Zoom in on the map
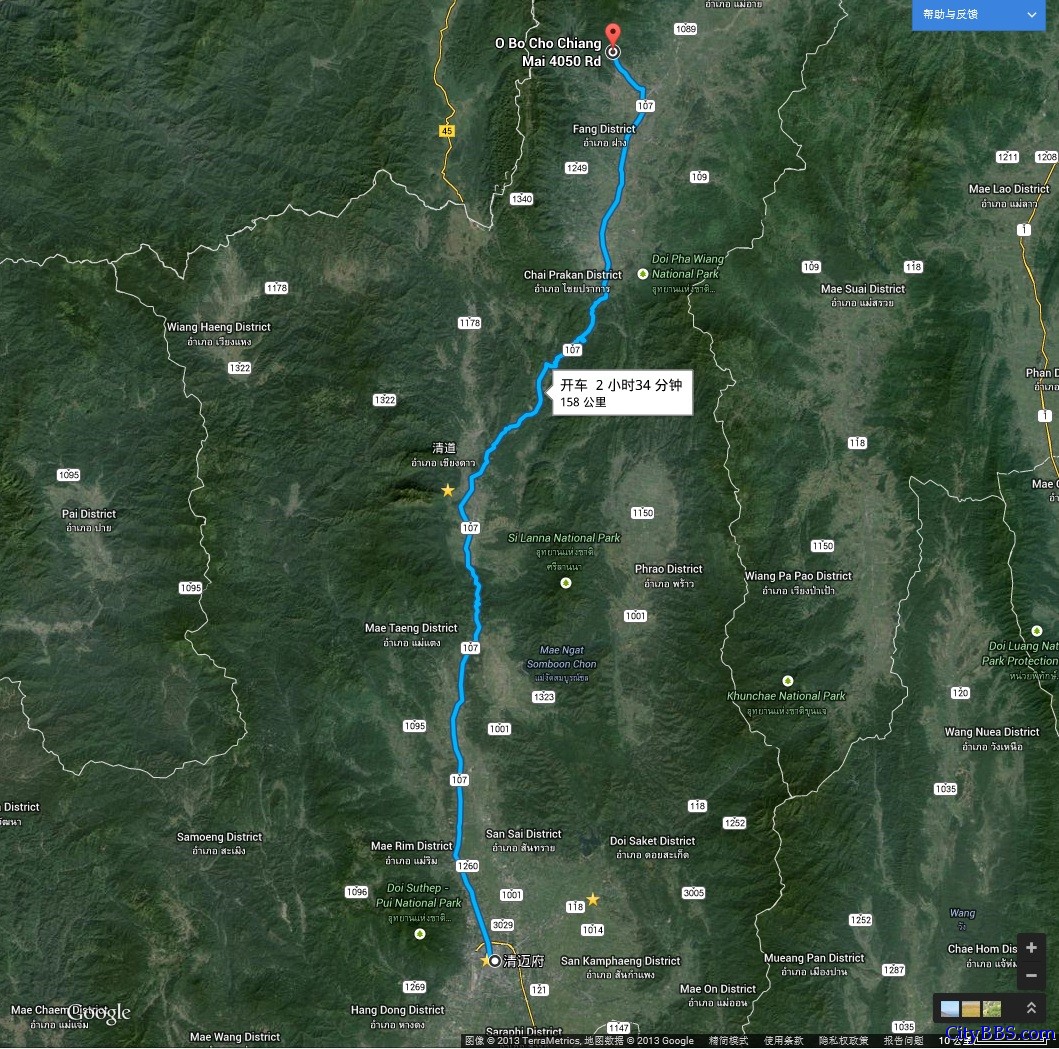The width and height of the screenshot is (1059, 1049). coord(1031,948)
